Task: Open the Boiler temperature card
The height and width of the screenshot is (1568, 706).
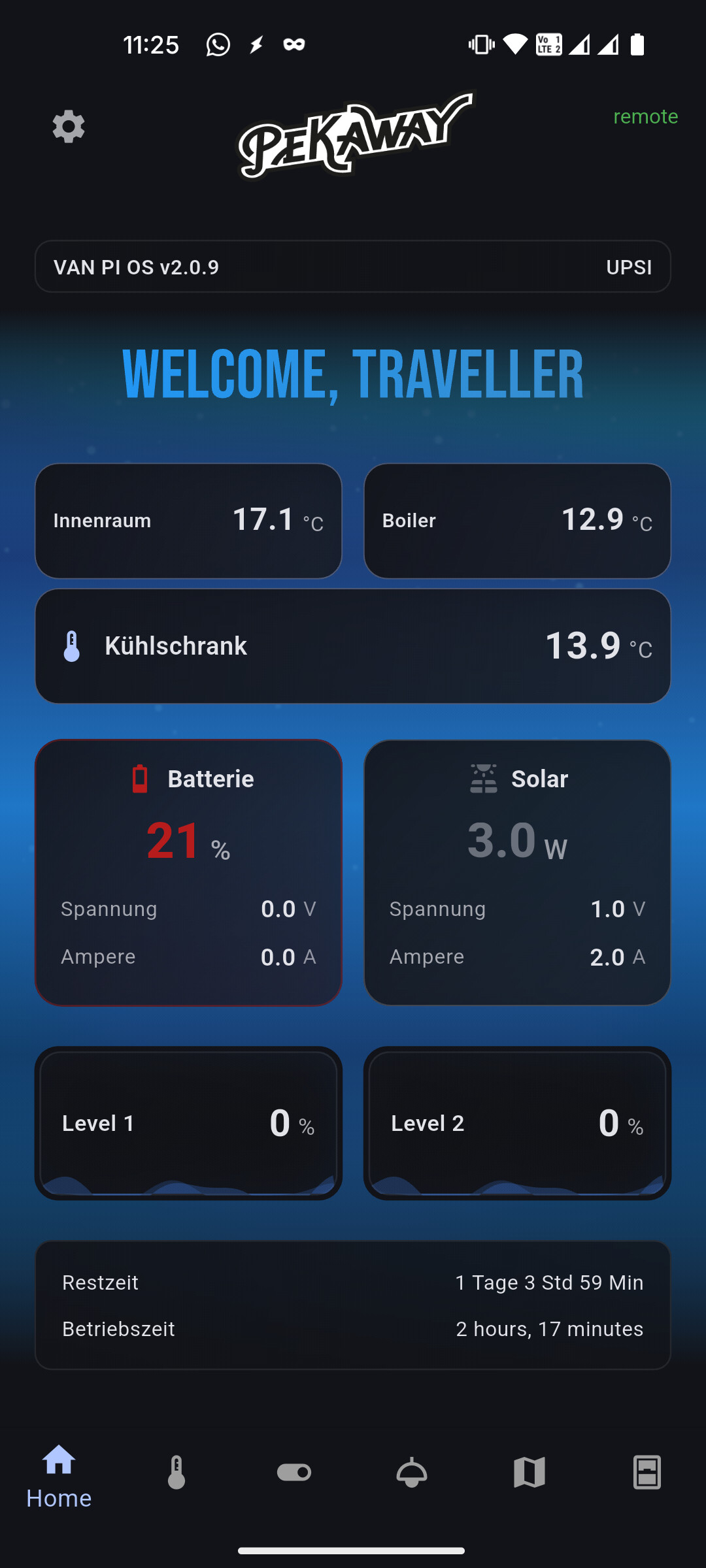Action: click(517, 521)
